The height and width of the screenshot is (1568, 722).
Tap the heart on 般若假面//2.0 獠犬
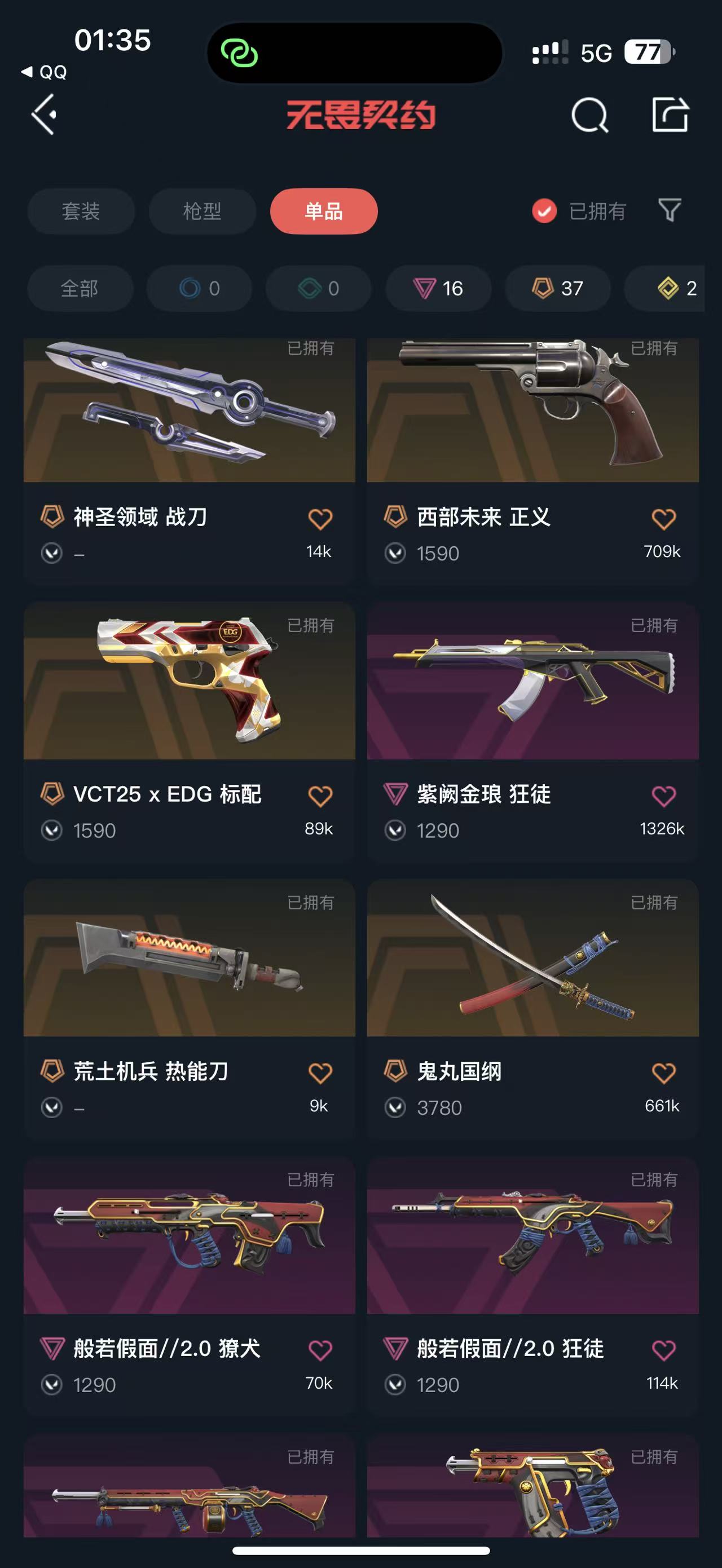(x=320, y=1350)
